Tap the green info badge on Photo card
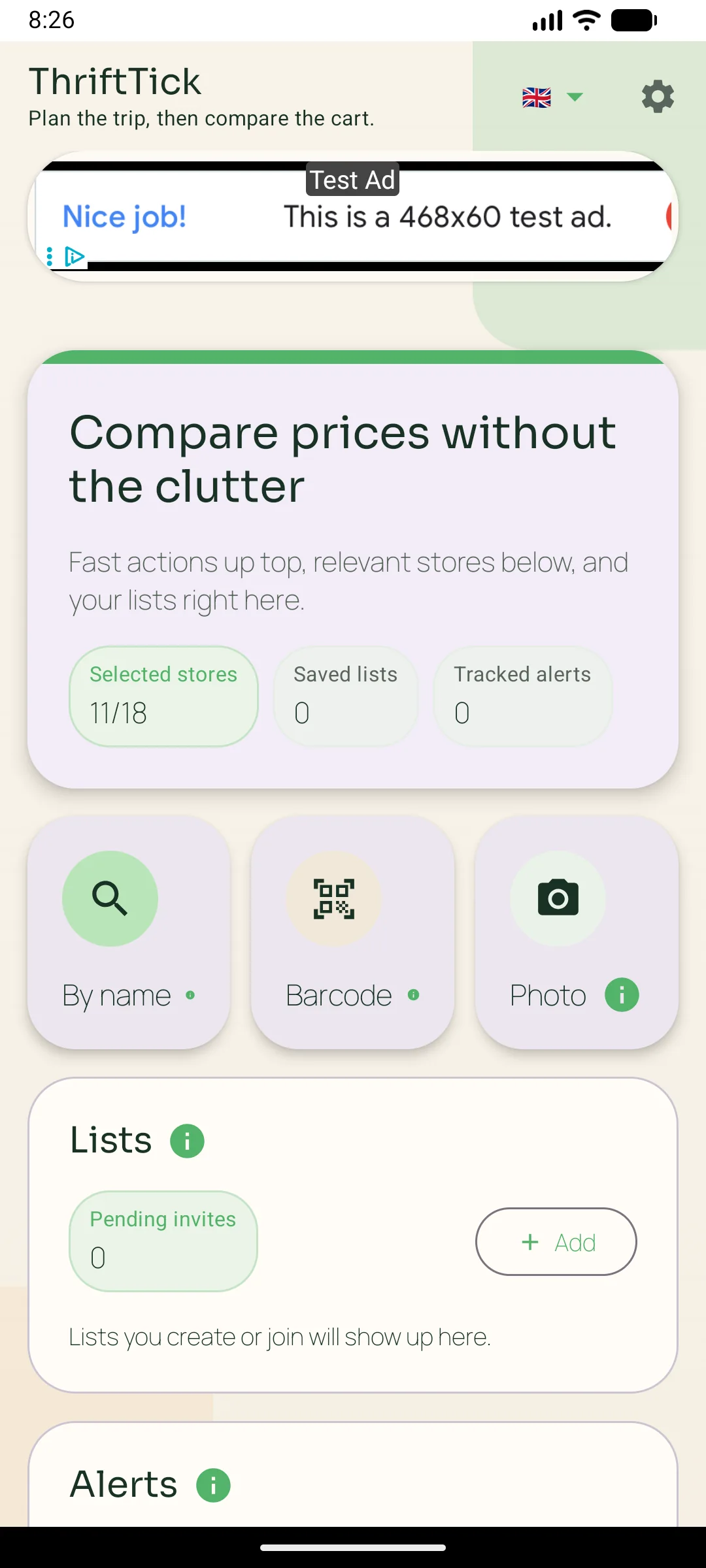The height and width of the screenshot is (1568, 706). (x=622, y=995)
